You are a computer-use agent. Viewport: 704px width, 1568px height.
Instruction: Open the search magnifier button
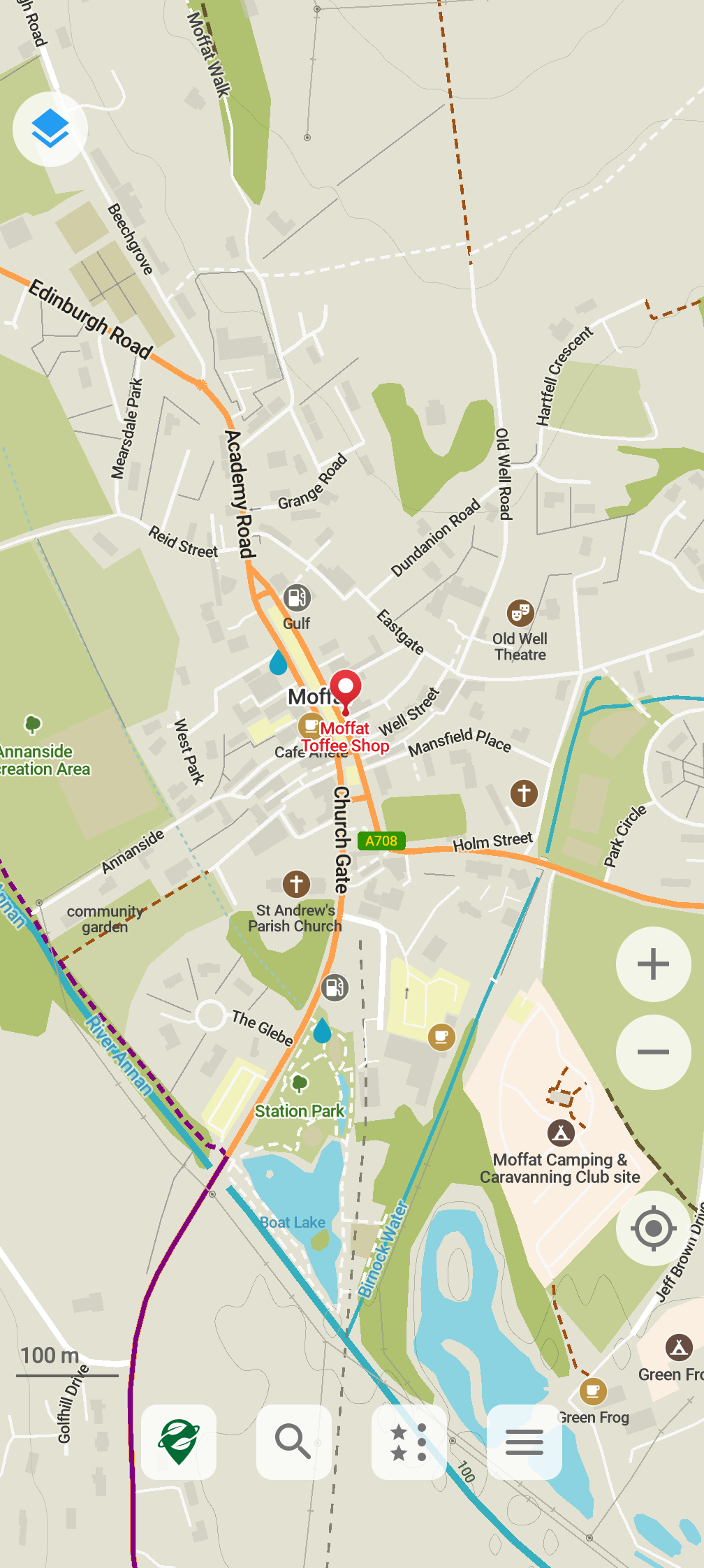pos(293,1442)
